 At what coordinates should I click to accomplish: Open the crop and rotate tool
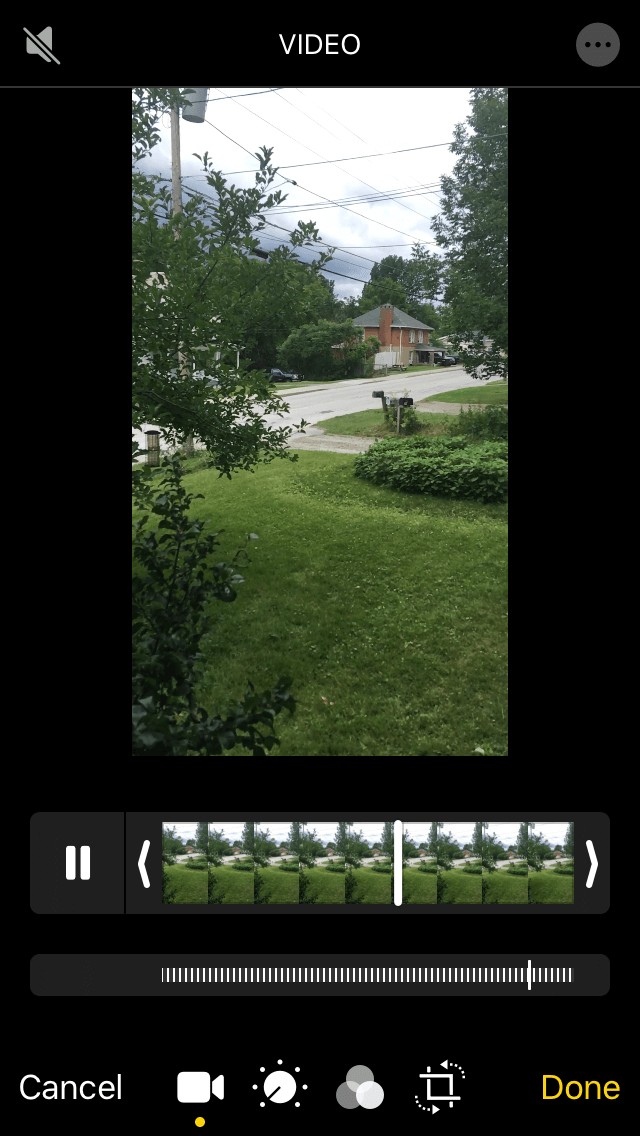(439, 1087)
